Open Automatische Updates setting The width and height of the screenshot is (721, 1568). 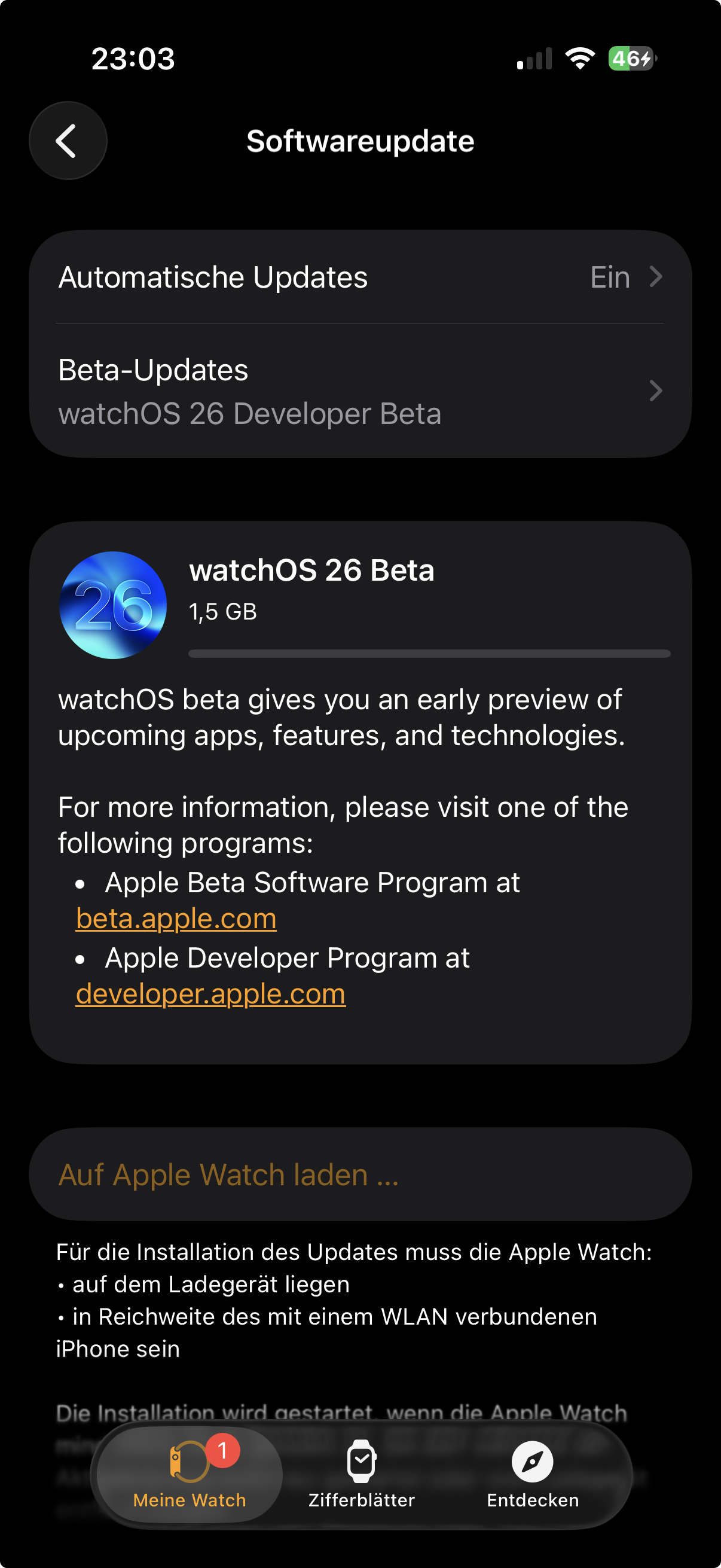[360, 277]
